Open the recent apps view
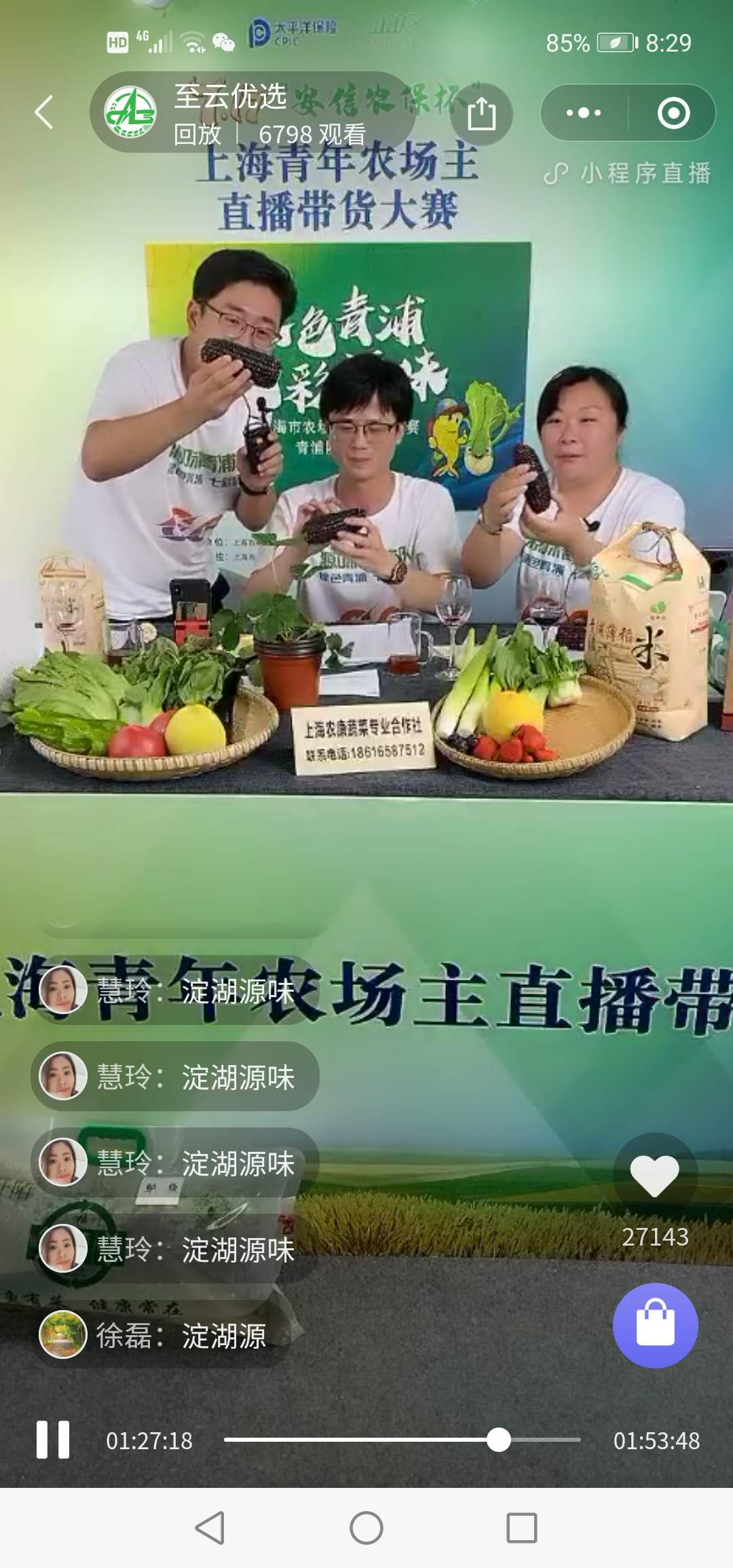The height and width of the screenshot is (1568, 733). (521, 1528)
